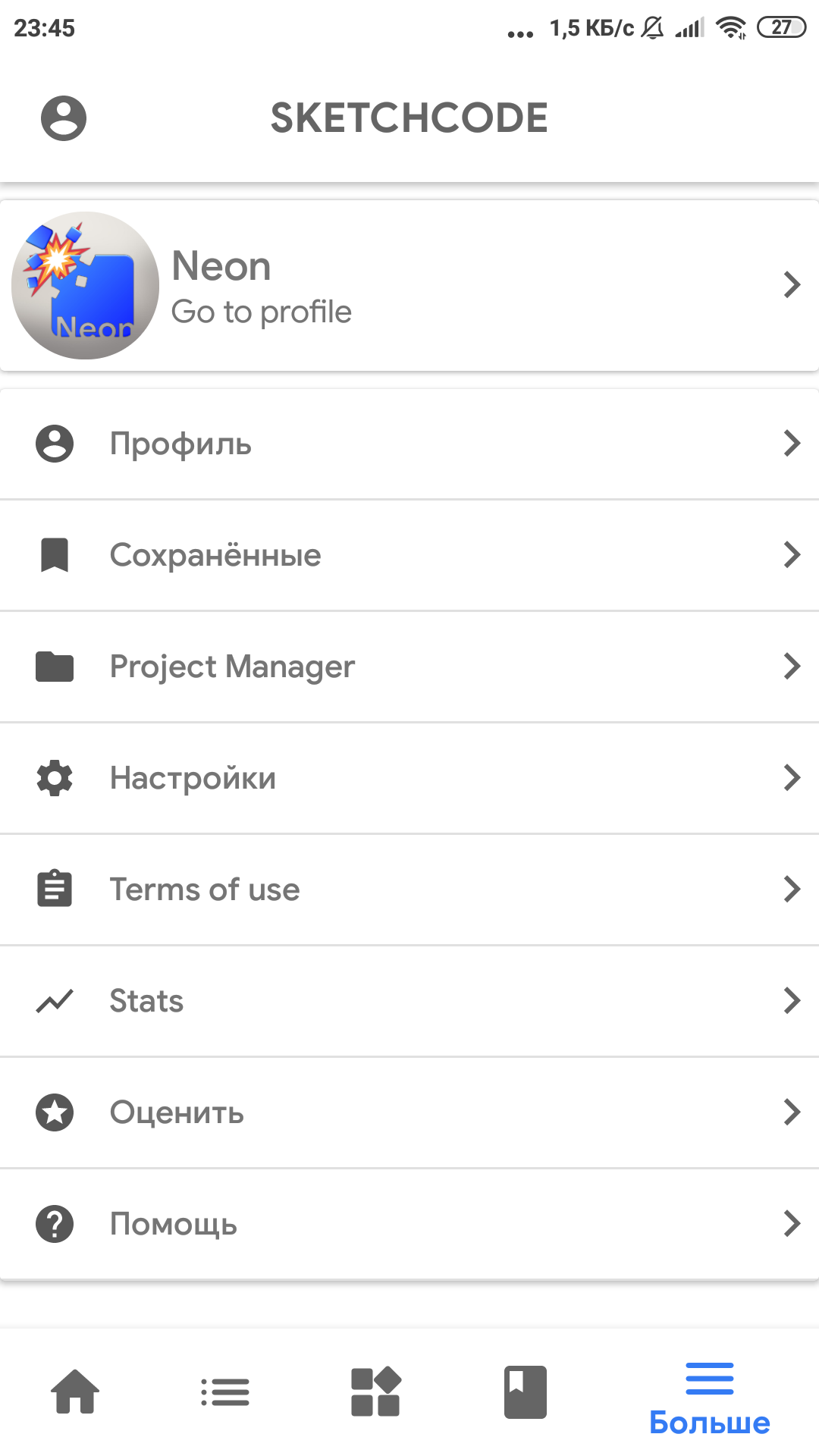
Task: Switch to the bookmark book tab
Action: coord(526,1392)
